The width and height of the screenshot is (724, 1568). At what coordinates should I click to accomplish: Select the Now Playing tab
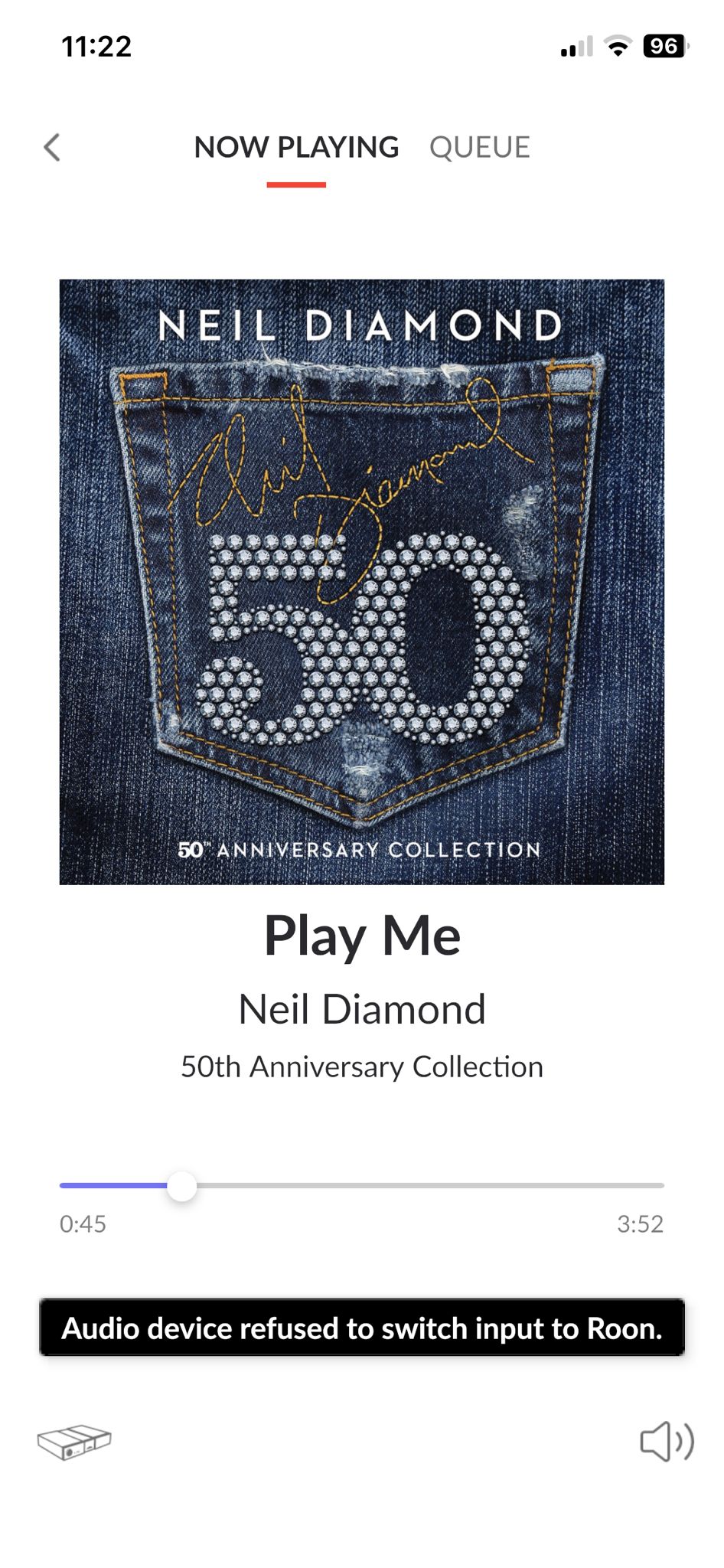[x=296, y=147]
